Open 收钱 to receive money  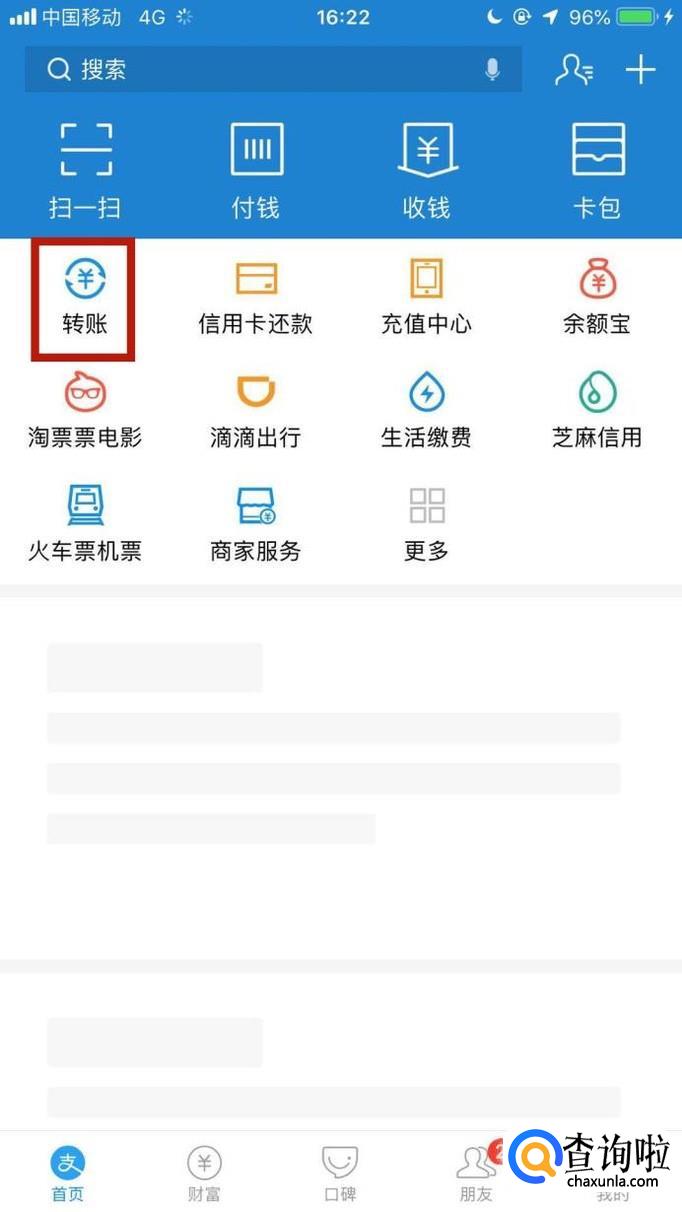tap(427, 170)
